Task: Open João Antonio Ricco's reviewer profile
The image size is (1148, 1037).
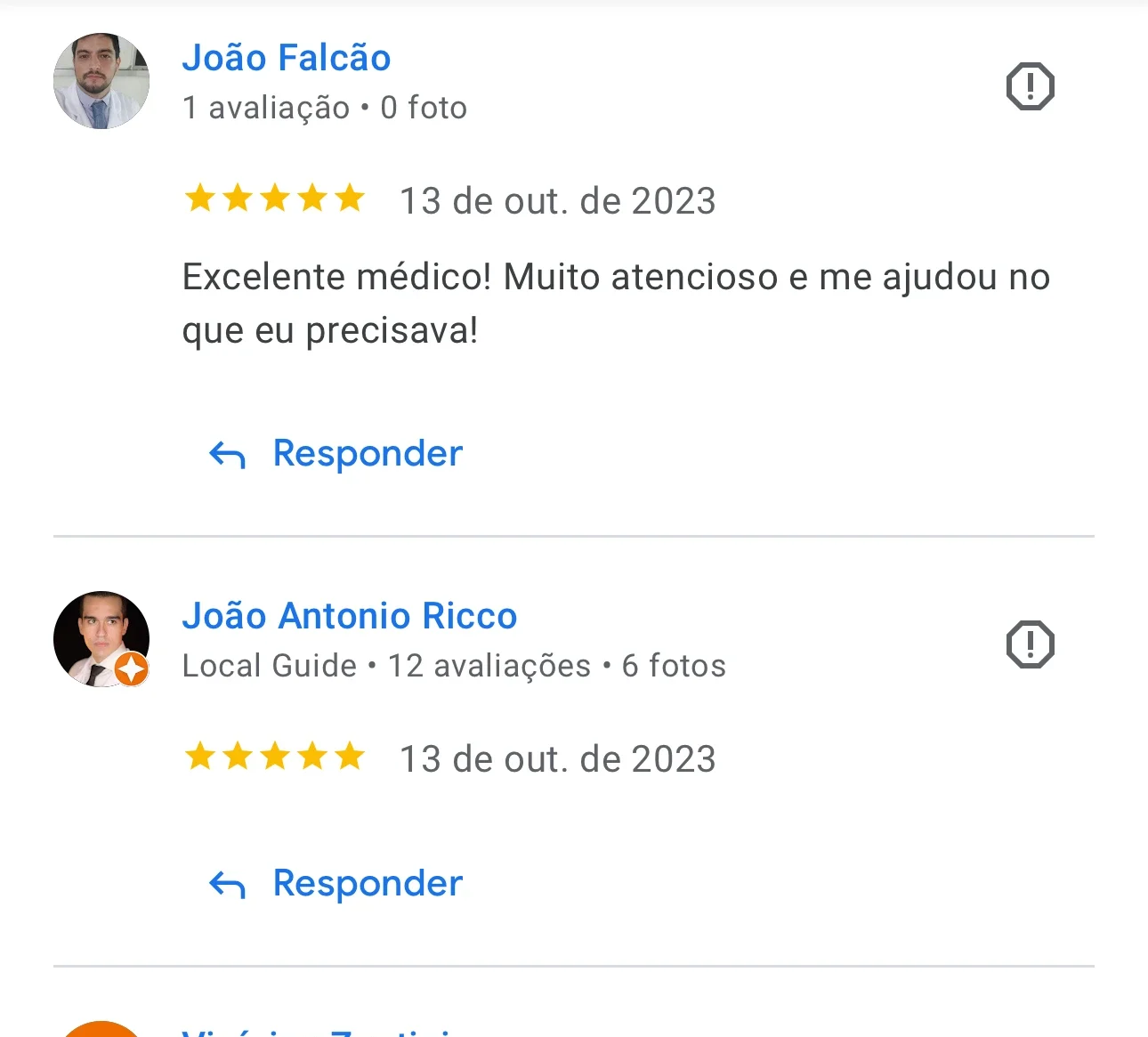Action: pyautogui.click(x=349, y=616)
